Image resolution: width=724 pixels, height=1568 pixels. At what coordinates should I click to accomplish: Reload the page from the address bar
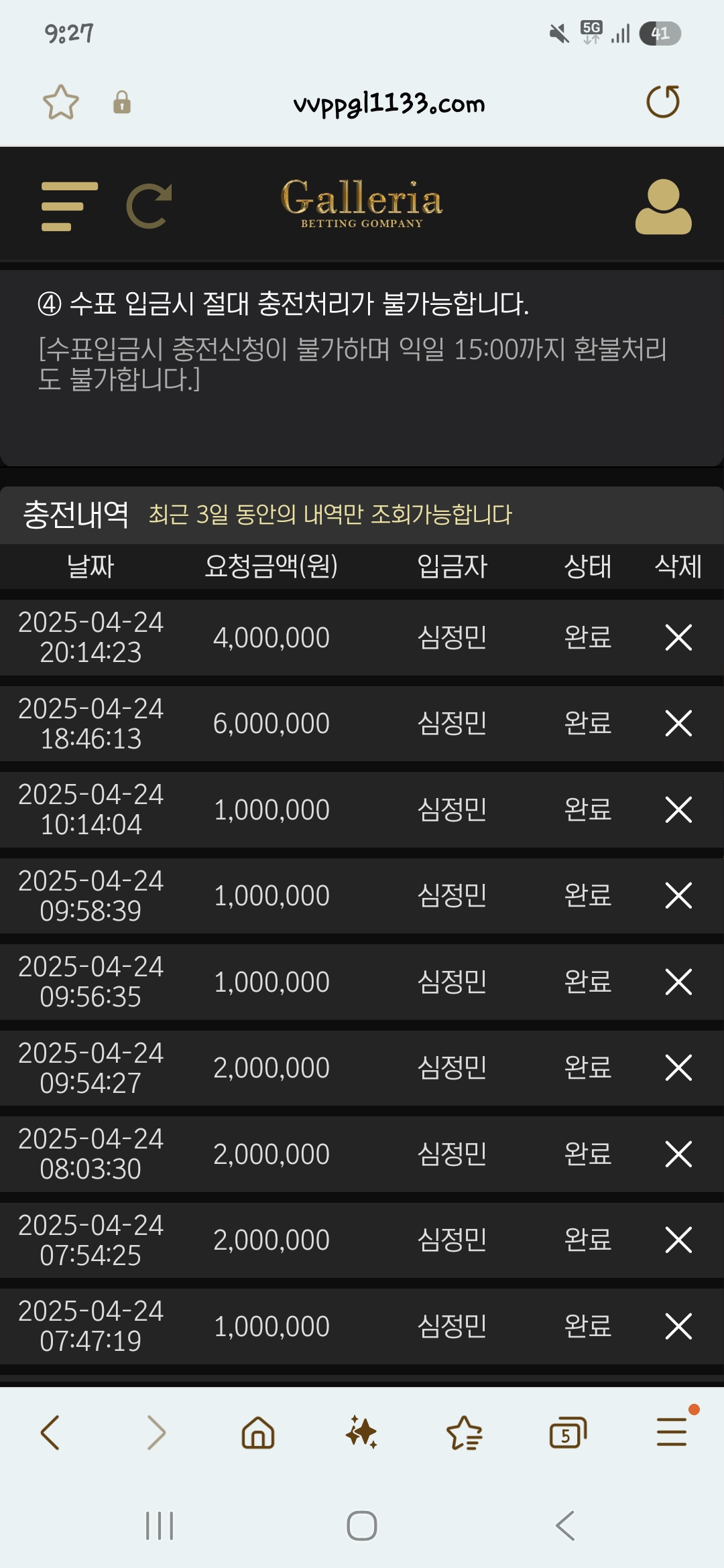pyautogui.click(x=663, y=102)
